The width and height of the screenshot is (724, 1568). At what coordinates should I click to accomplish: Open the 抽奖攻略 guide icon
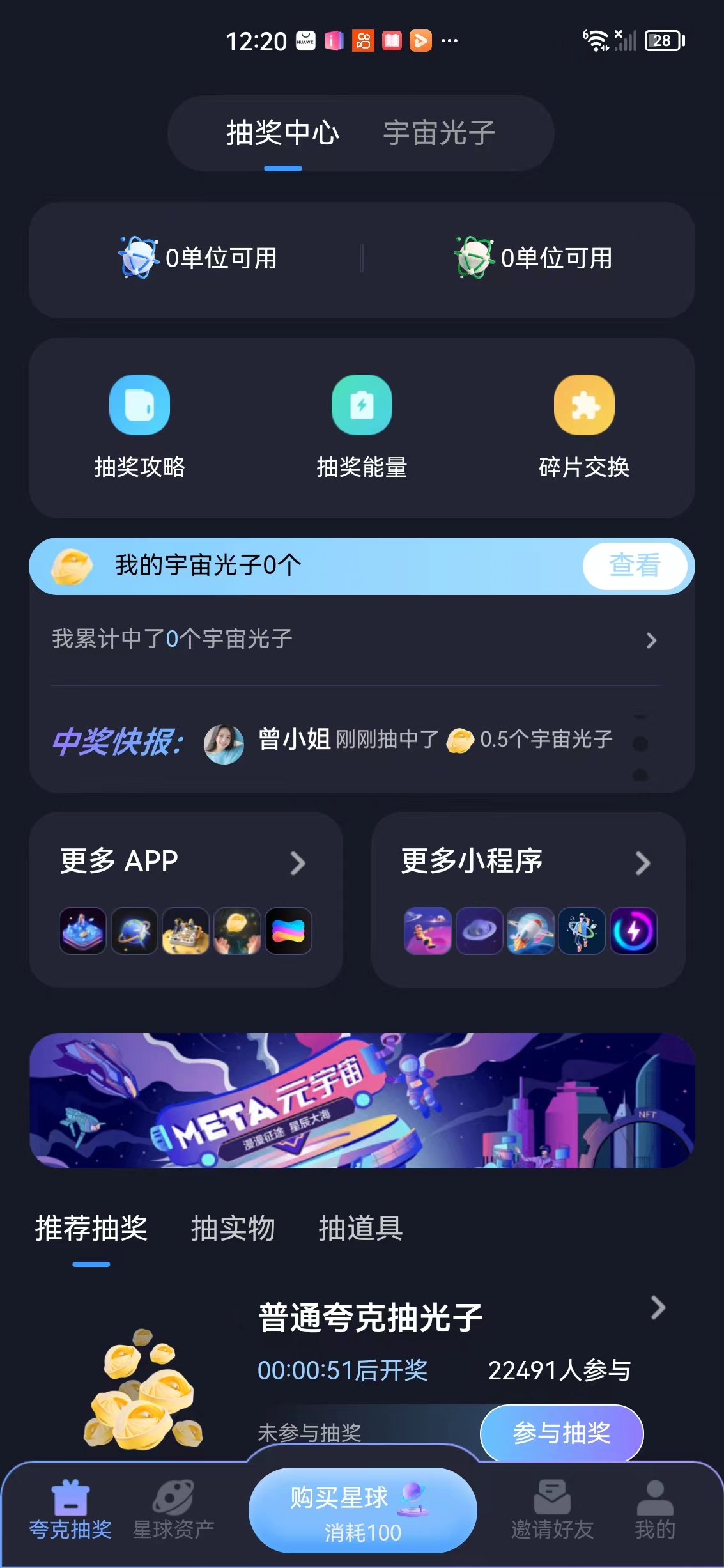tap(139, 405)
